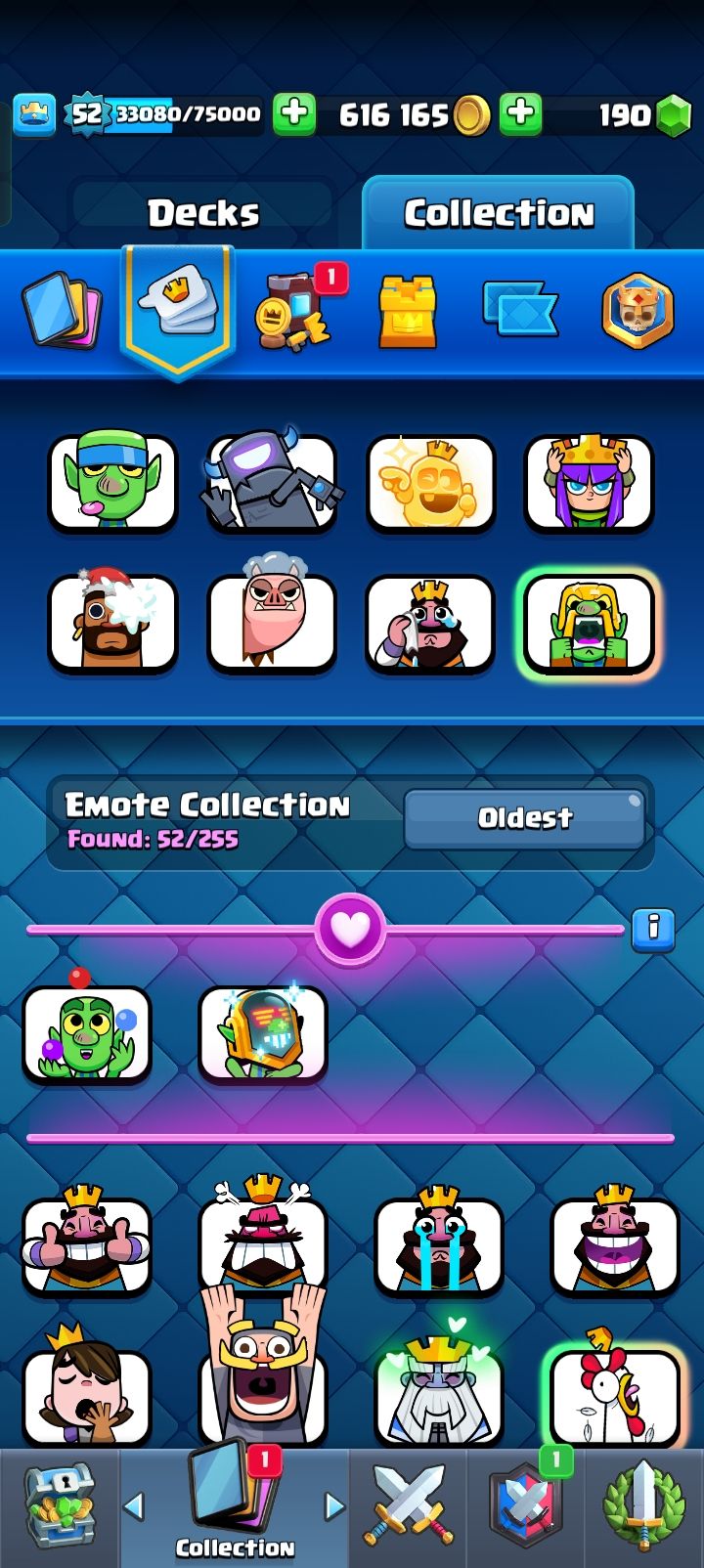Change emote sort order from Oldest
Screen dimensions: 704x1568
point(525,818)
